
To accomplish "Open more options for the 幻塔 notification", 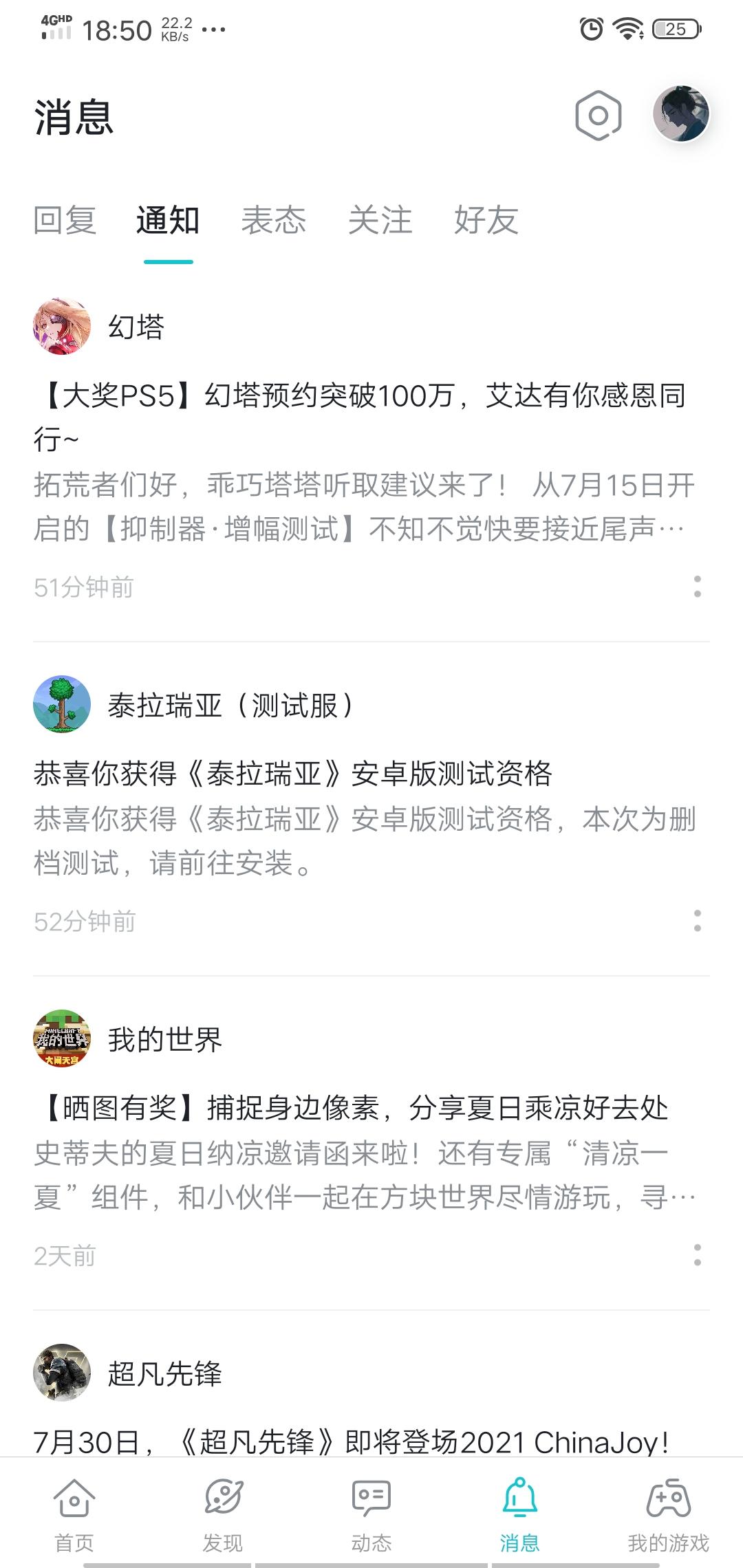I will [x=697, y=587].
